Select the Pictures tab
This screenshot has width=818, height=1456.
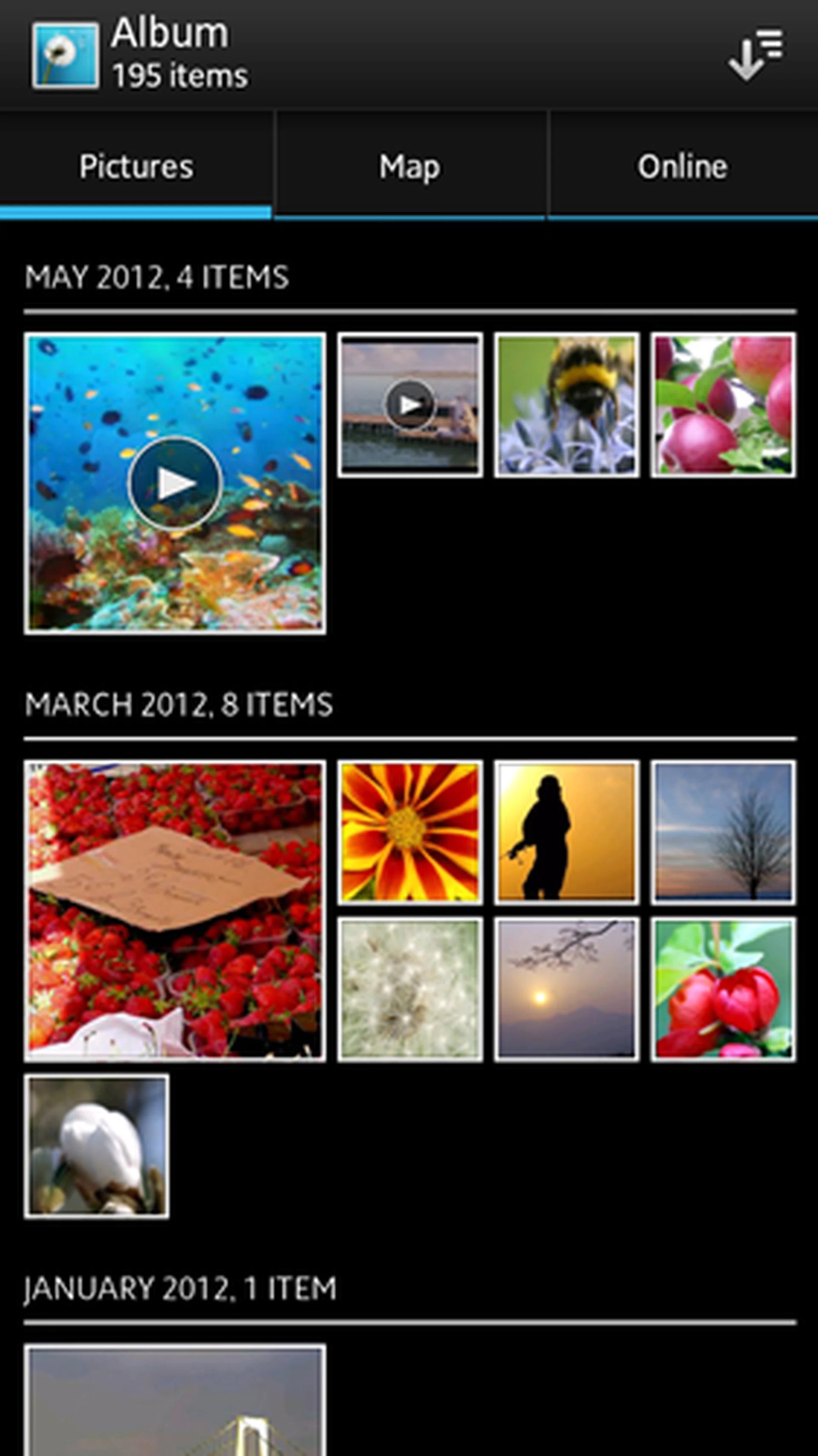(x=136, y=167)
